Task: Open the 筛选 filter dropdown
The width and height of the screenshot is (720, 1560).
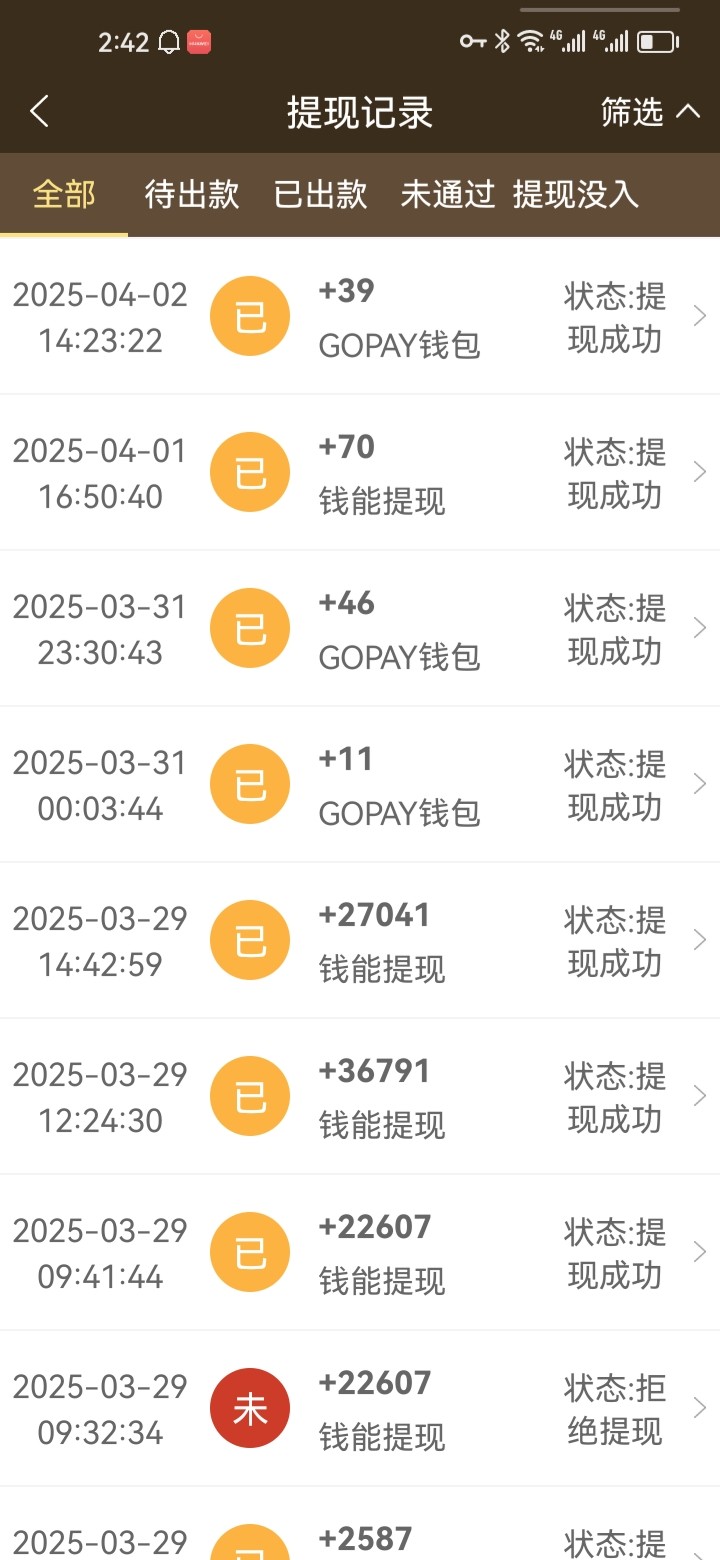Action: (650, 111)
